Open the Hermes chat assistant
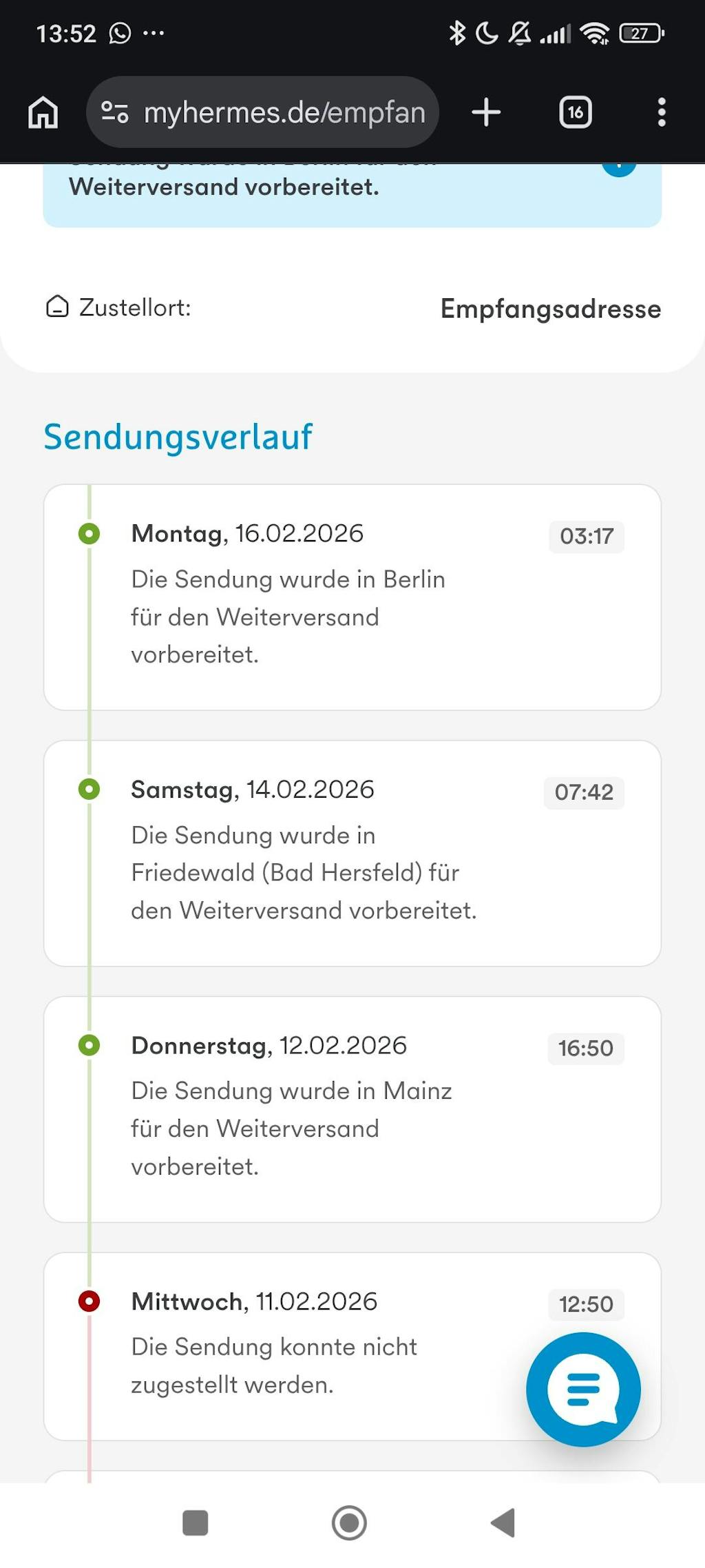This screenshot has width=705, height=1568. (583, 1389)
